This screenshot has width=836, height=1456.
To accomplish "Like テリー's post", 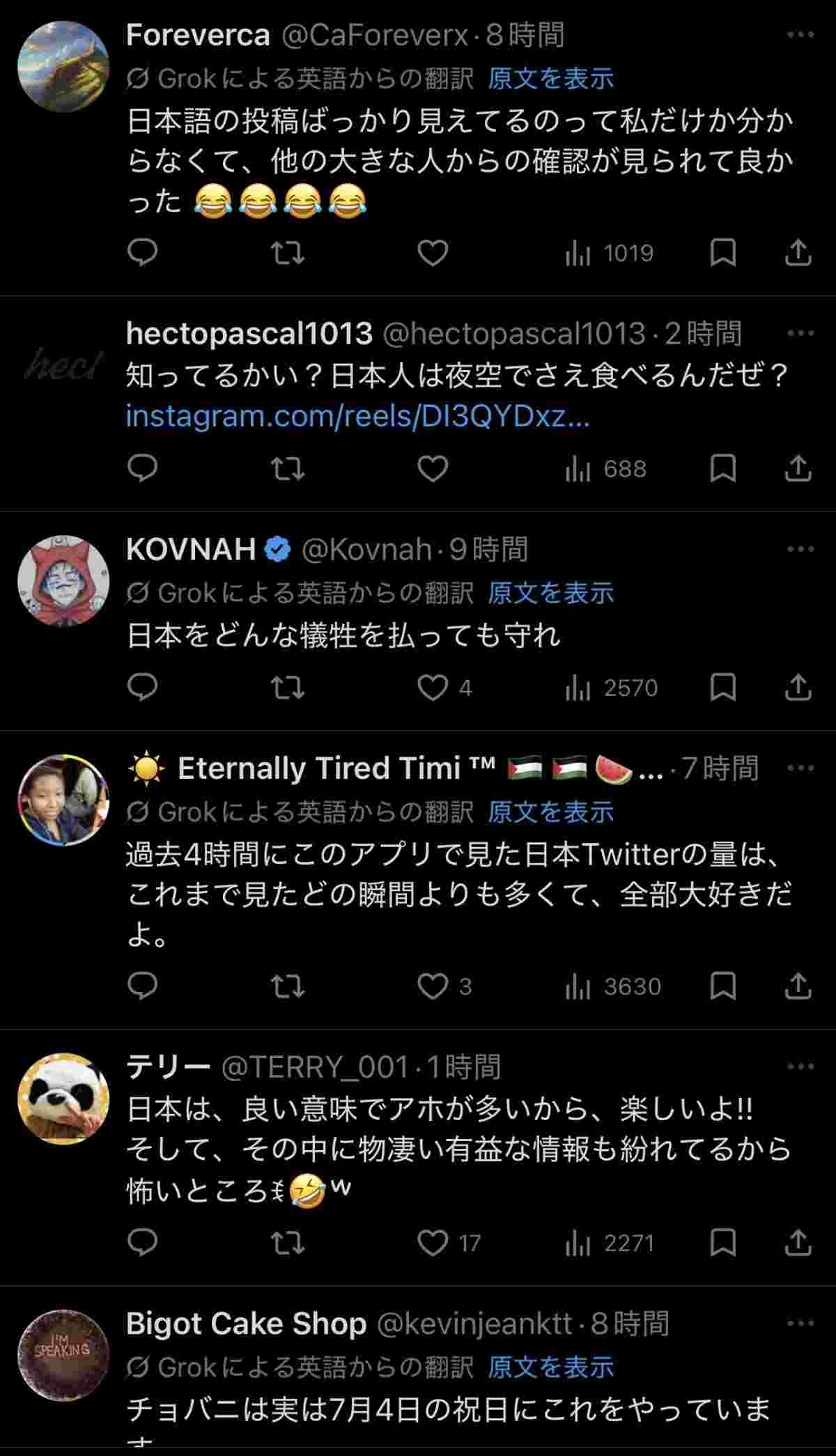I will pyautogui.click(x=433, y=1243).
